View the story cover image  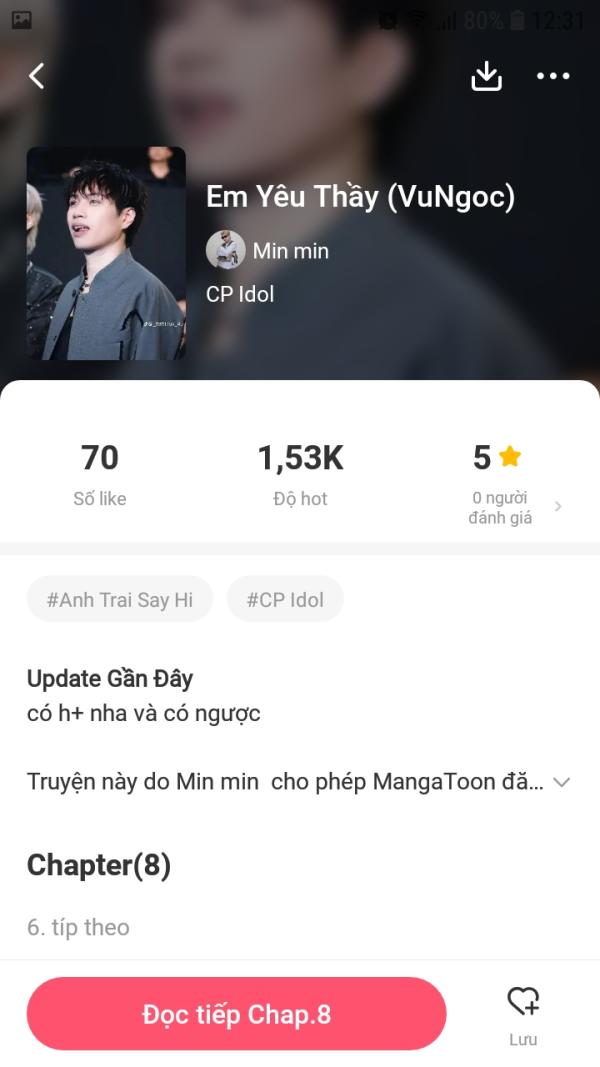[106, 253]
